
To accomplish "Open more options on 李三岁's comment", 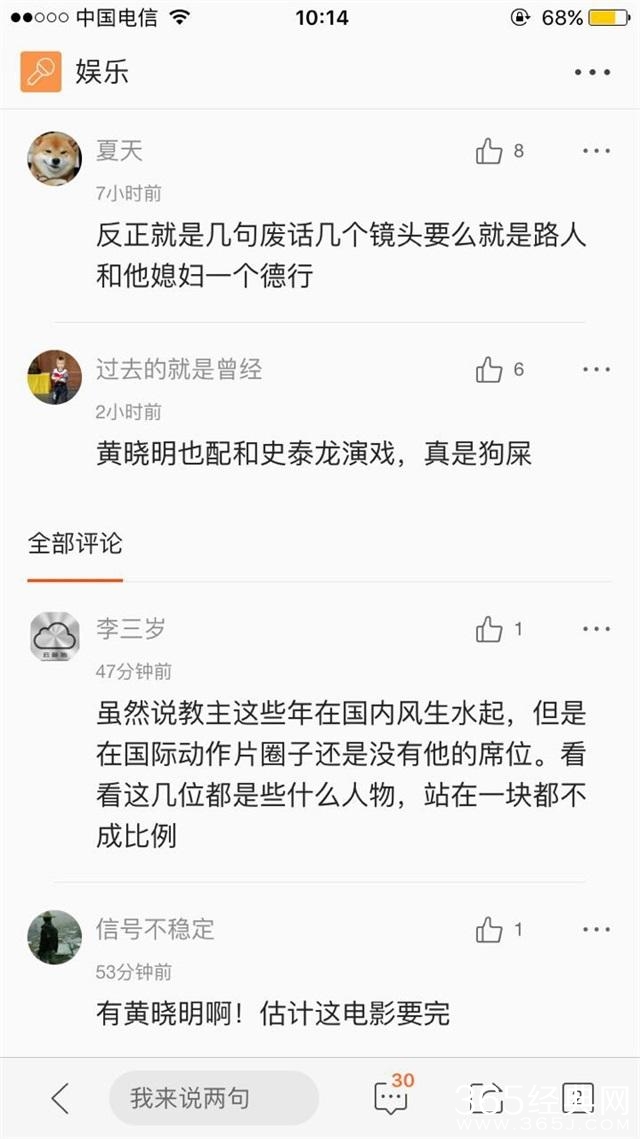I will [596, 629].
